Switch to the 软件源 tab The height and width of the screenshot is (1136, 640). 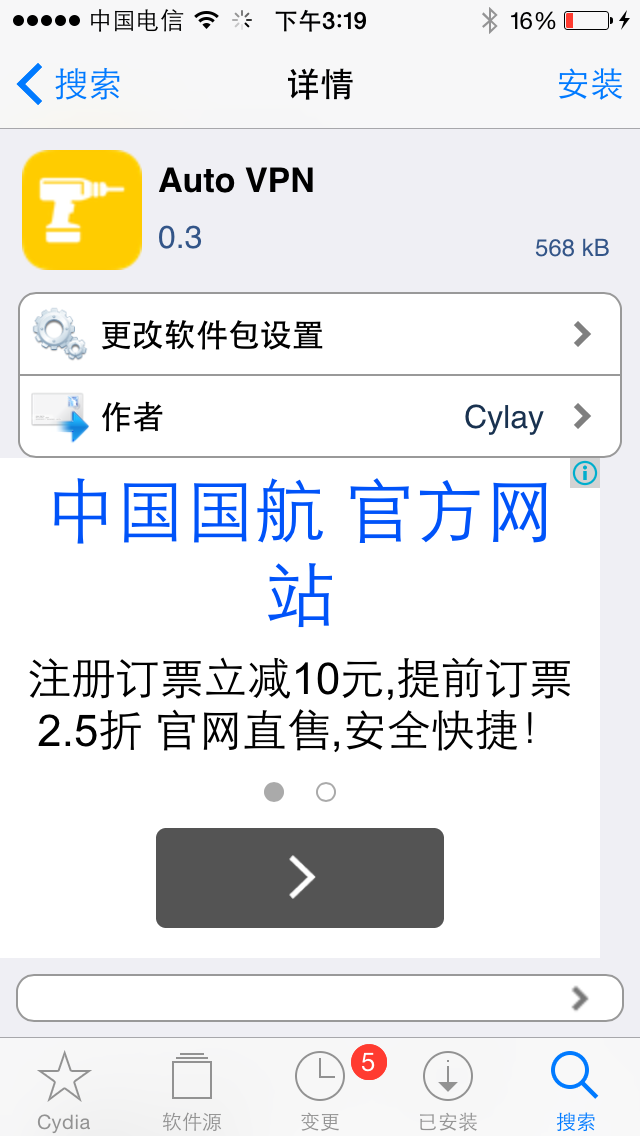(x=192, y=1090)
